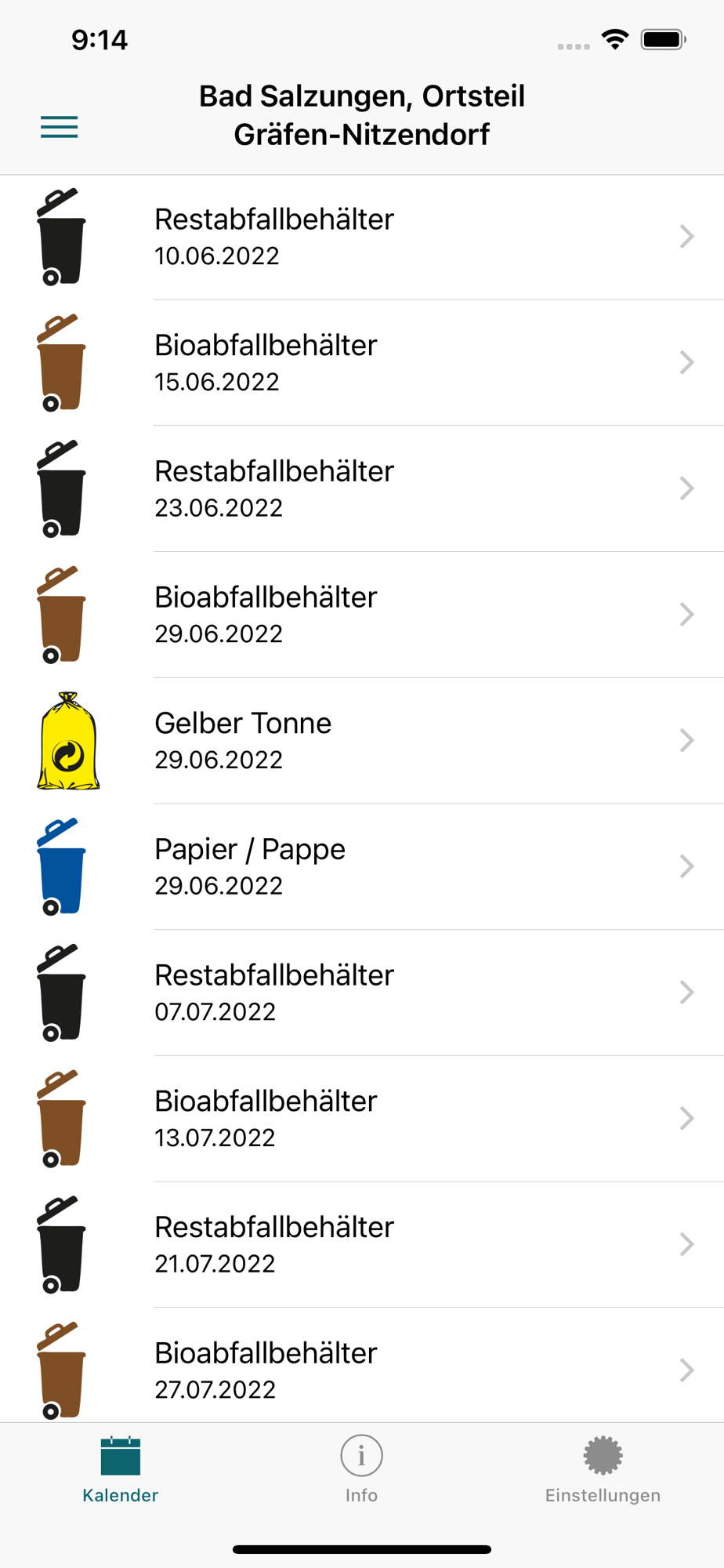Open Restabfallbehälter entry for 21.07.2022
The height and width of the screenshot is (1568, 724).
click(x=360, y=1244)
